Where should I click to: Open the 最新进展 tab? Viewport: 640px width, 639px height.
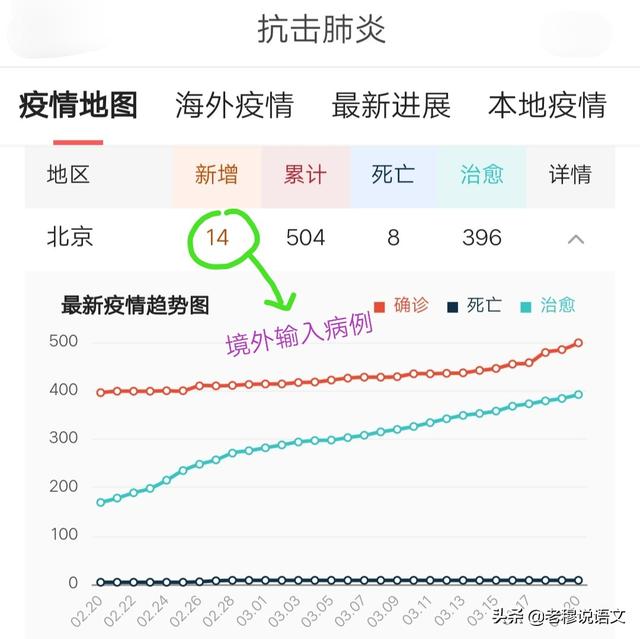pos(391,105)
